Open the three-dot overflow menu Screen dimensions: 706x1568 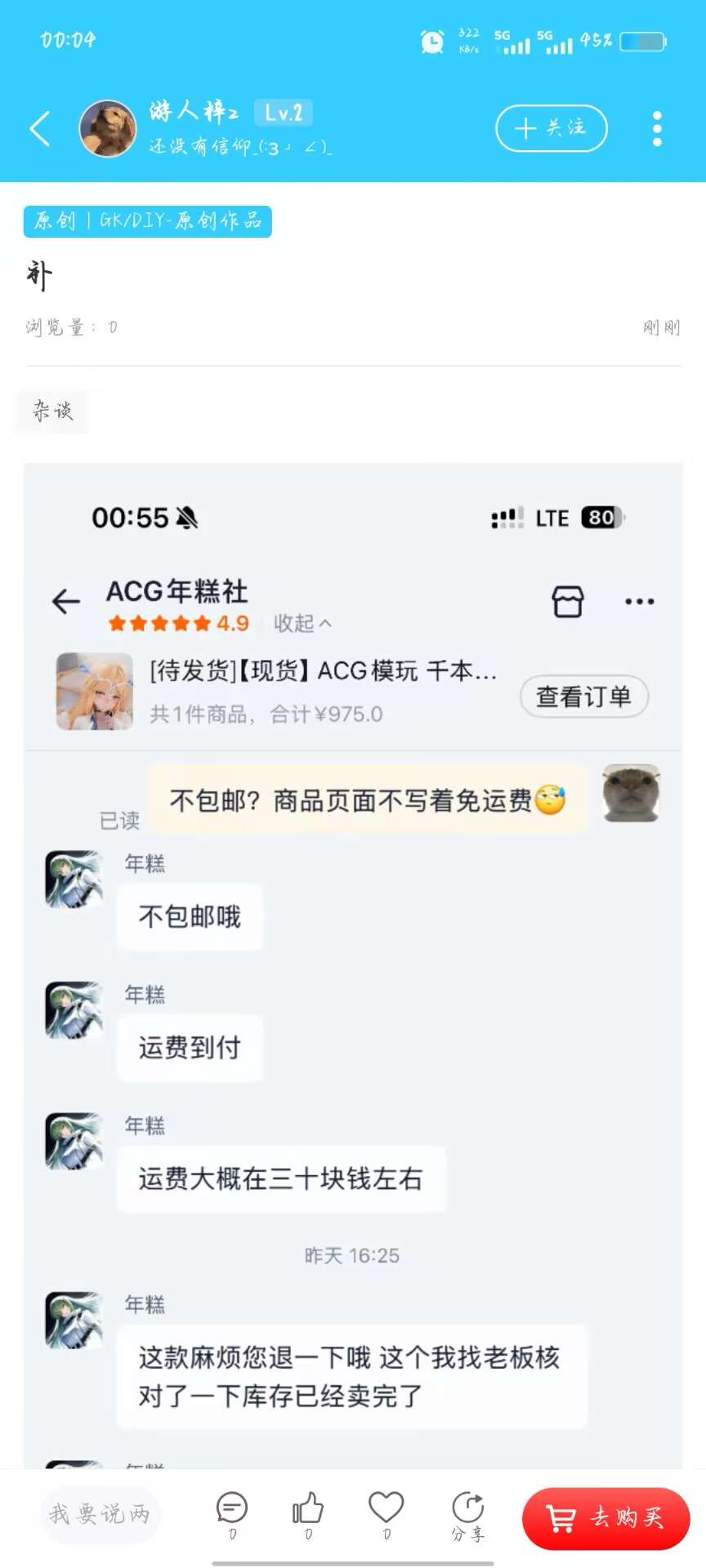tap(657, 129)
